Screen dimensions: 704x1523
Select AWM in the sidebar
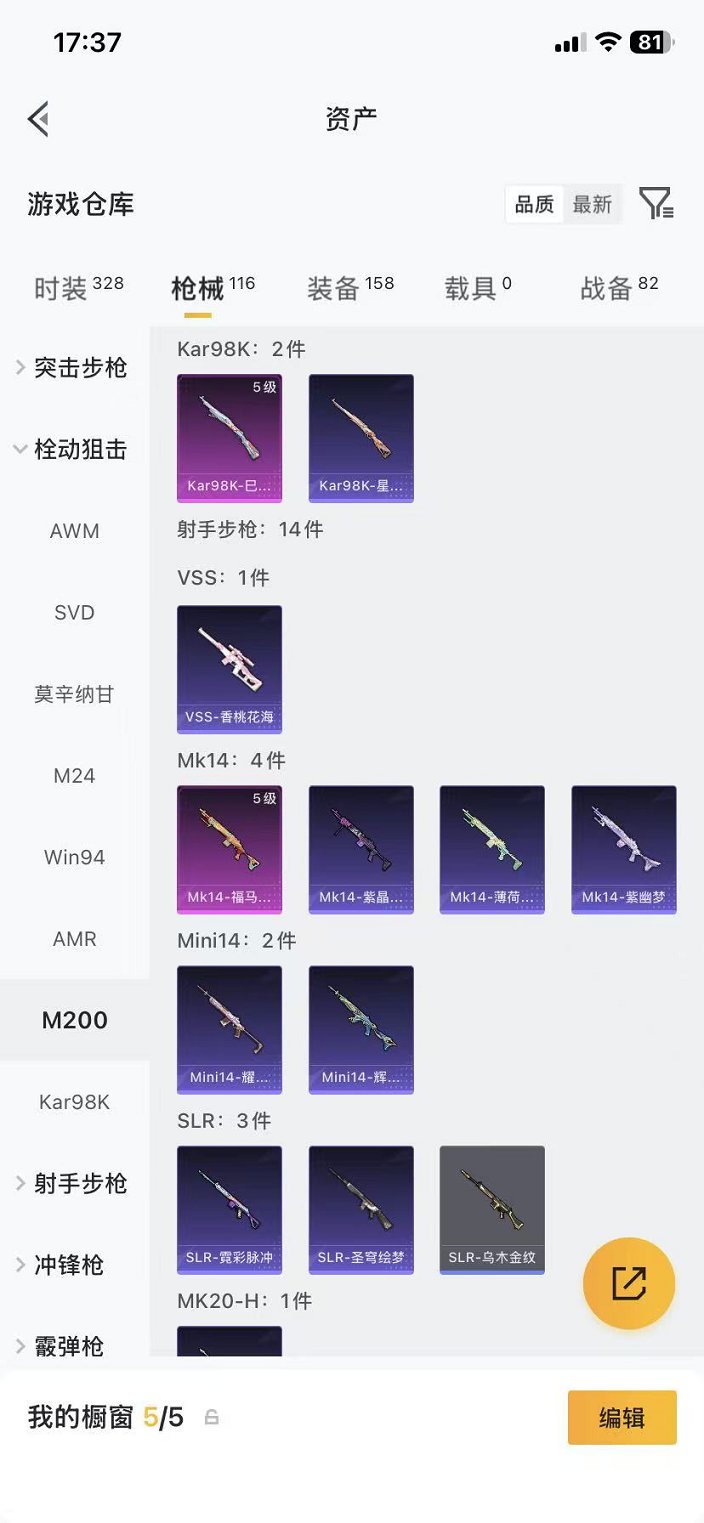(75, 531)
